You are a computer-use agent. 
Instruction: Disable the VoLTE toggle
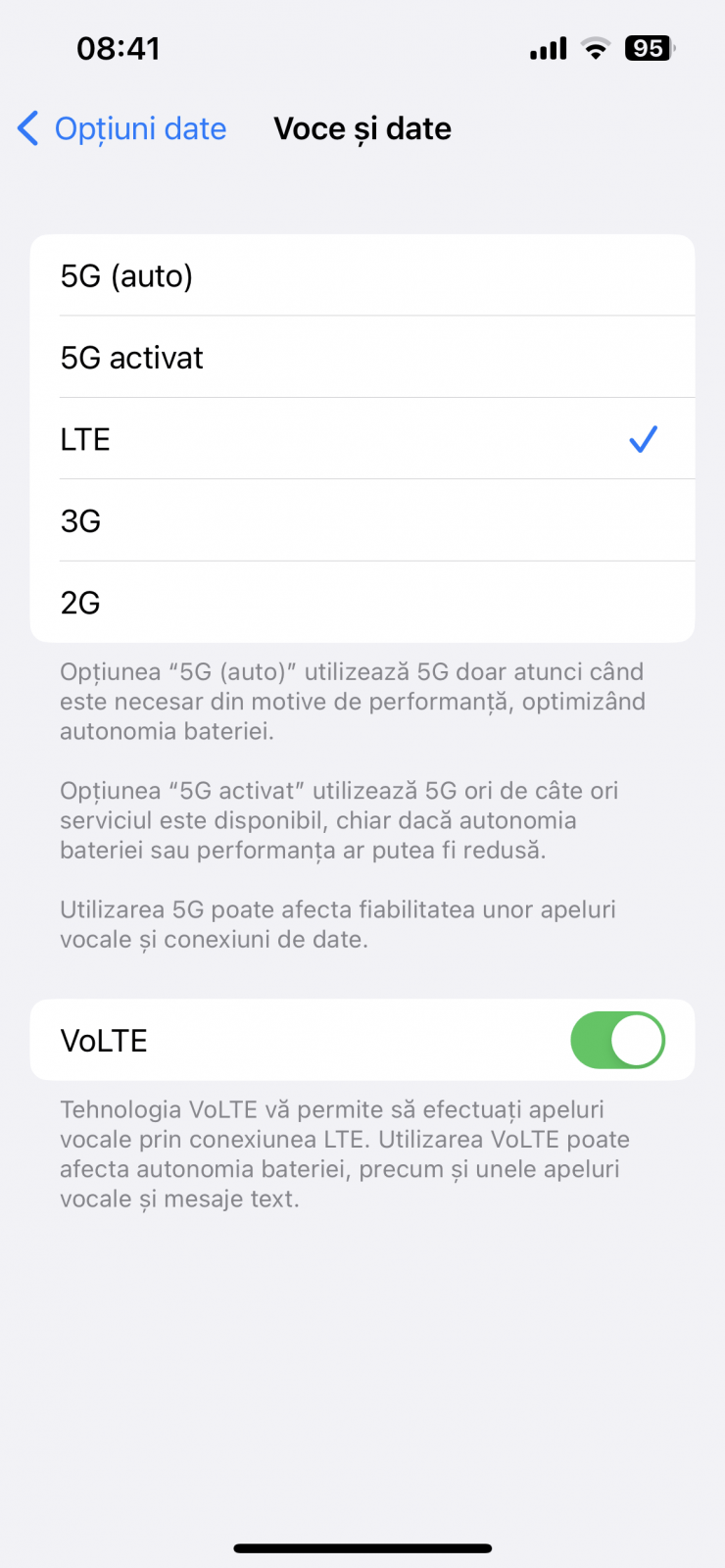617,1040
